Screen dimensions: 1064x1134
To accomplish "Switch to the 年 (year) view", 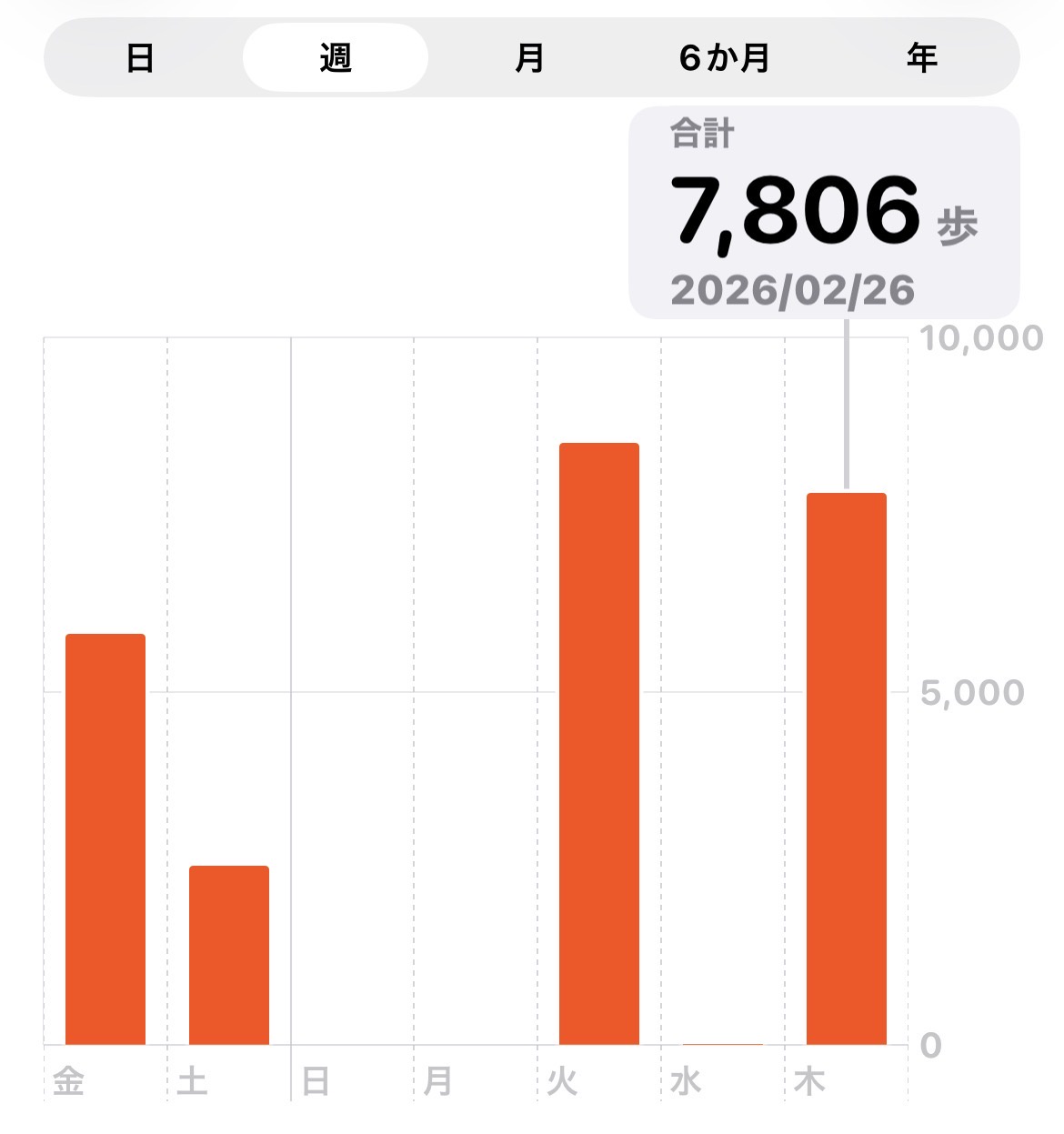I will tap(920, 58).
